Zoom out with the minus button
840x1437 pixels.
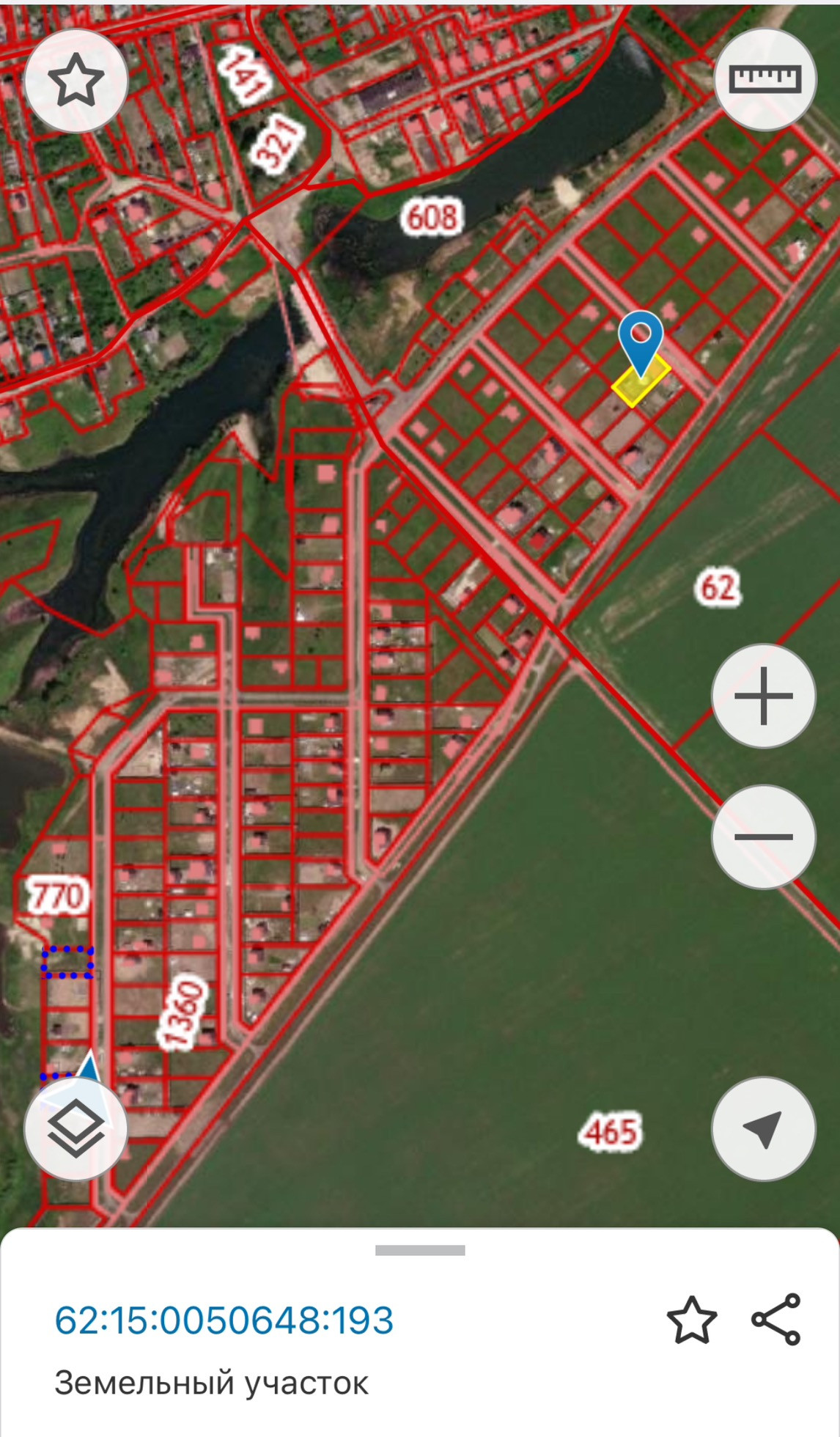(x=763, y=837)
